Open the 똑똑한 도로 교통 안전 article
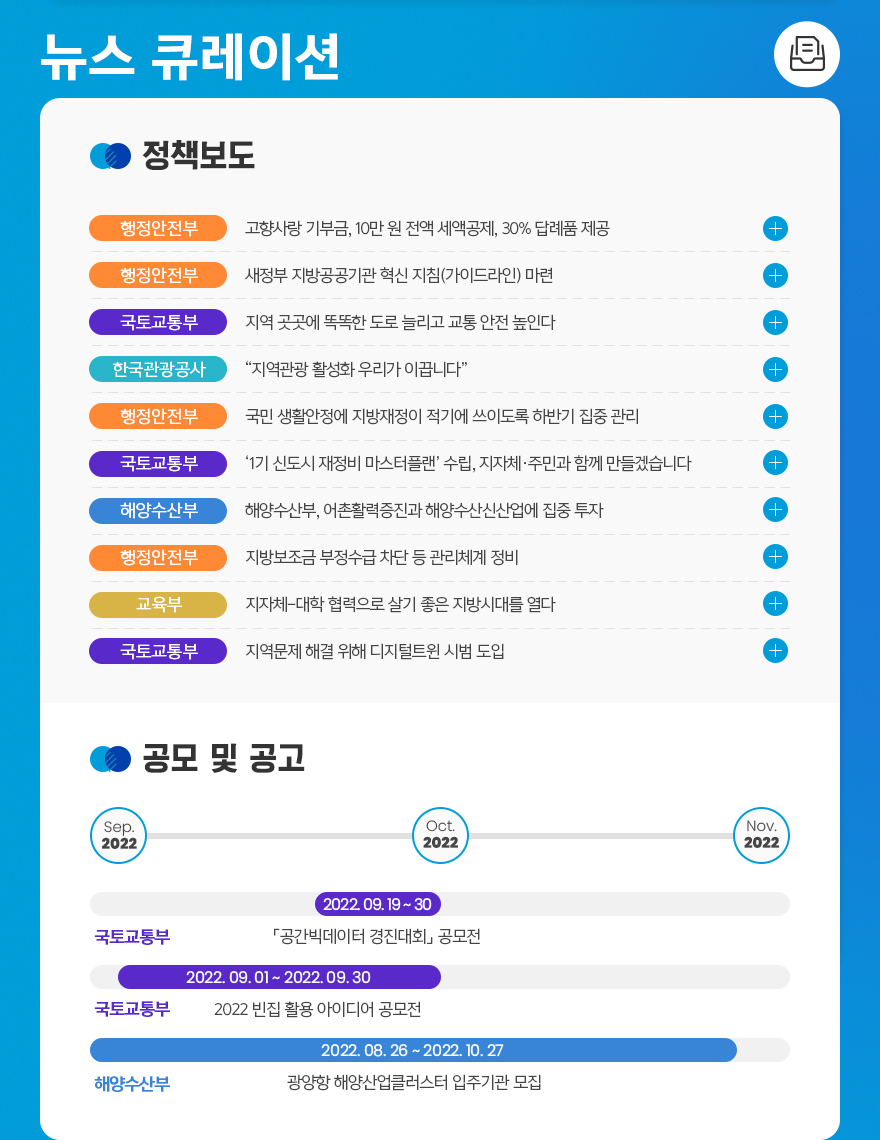Image resolution: width=880 pixels, height=1140 pixels. (x=775, y=322)
